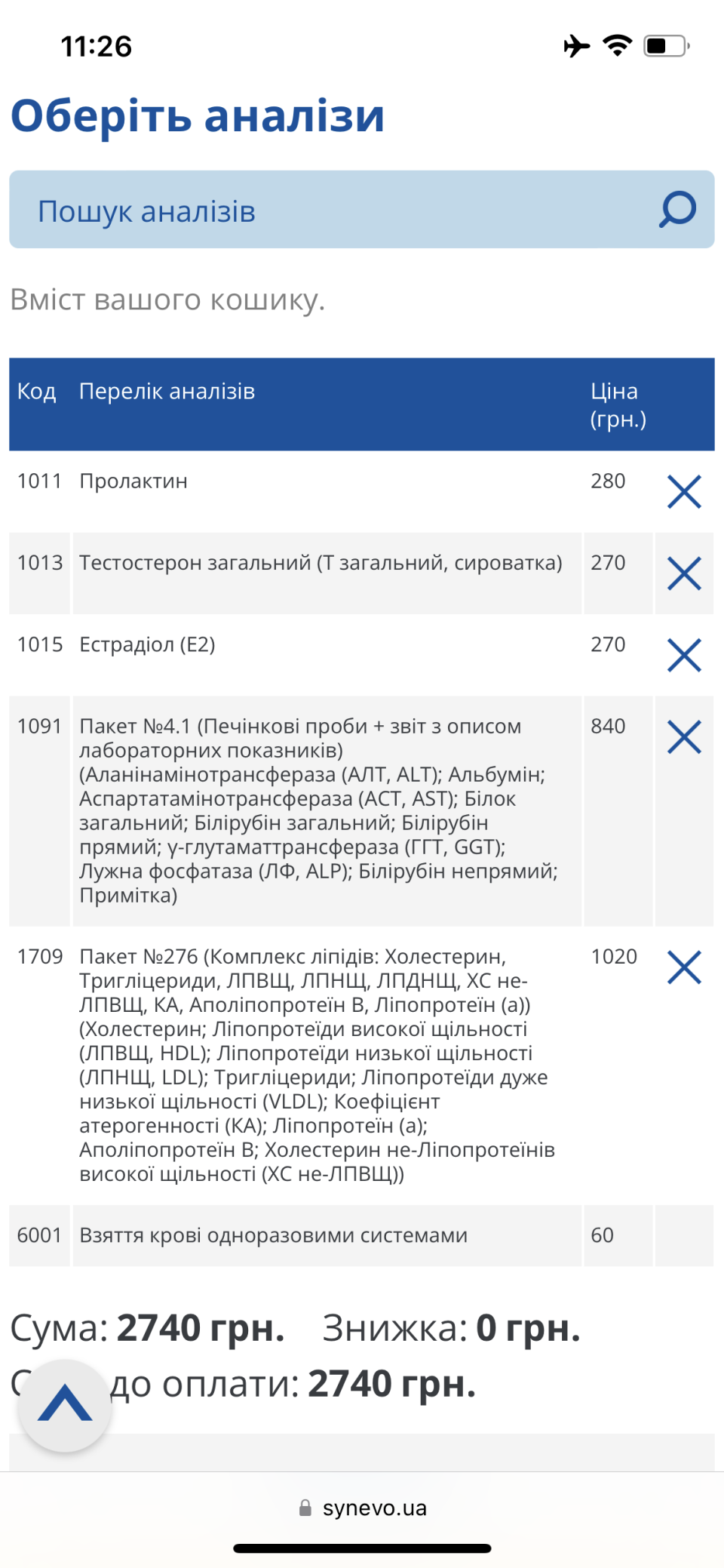Remove Пролактин from the cart
724x1568 pixels.
[x=684, y=492]
